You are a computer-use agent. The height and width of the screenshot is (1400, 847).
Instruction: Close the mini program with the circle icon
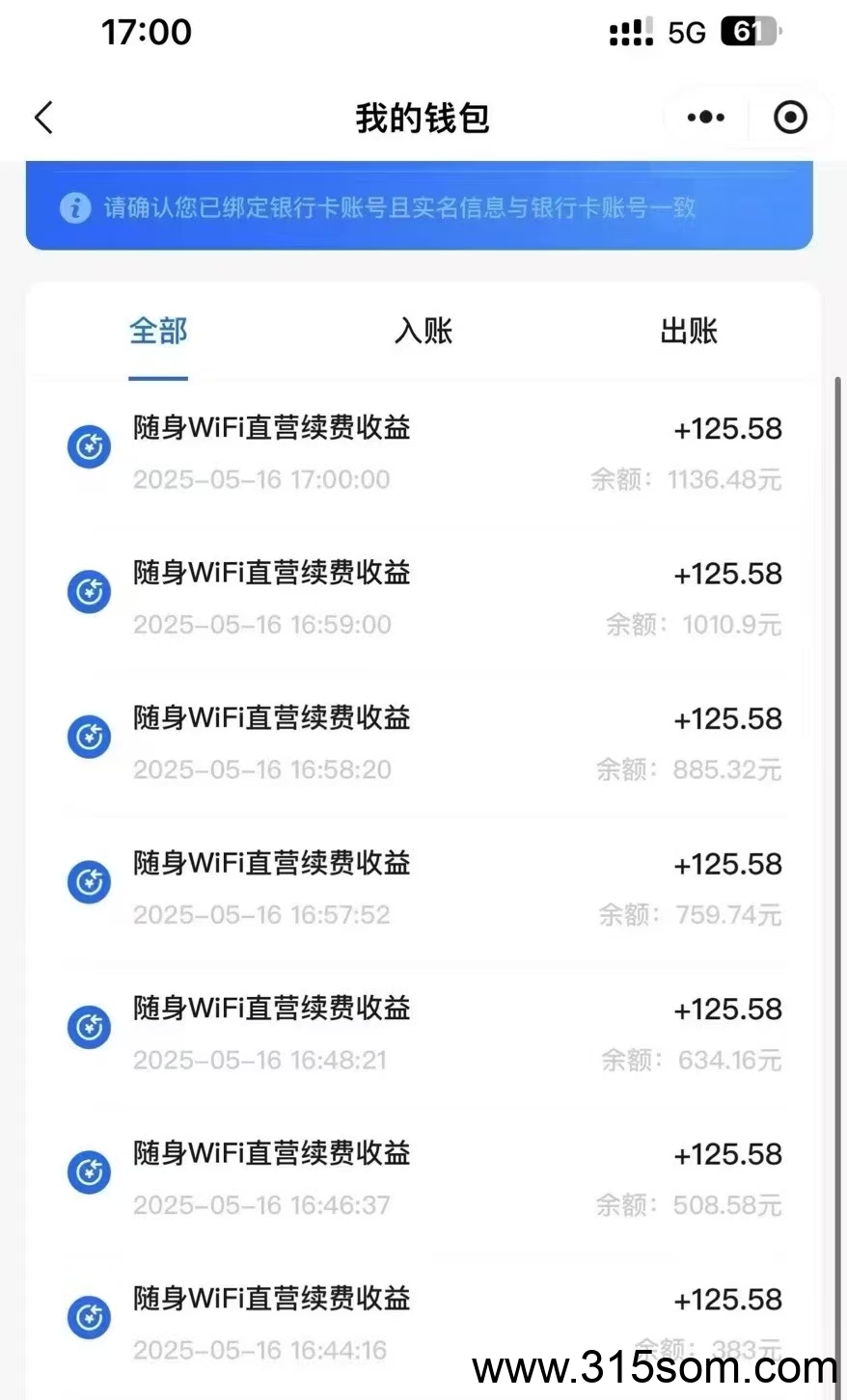pyautogui.click(x=790, y=118)
